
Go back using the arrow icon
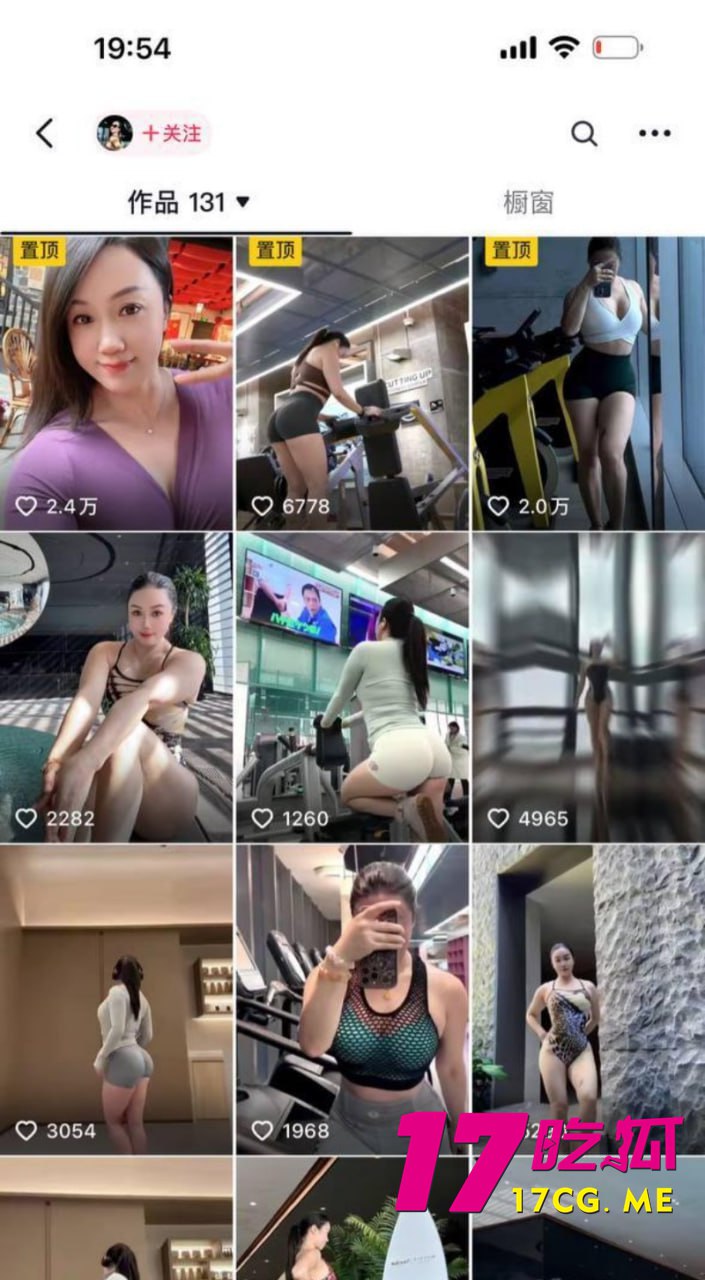[x=44, y=133]
